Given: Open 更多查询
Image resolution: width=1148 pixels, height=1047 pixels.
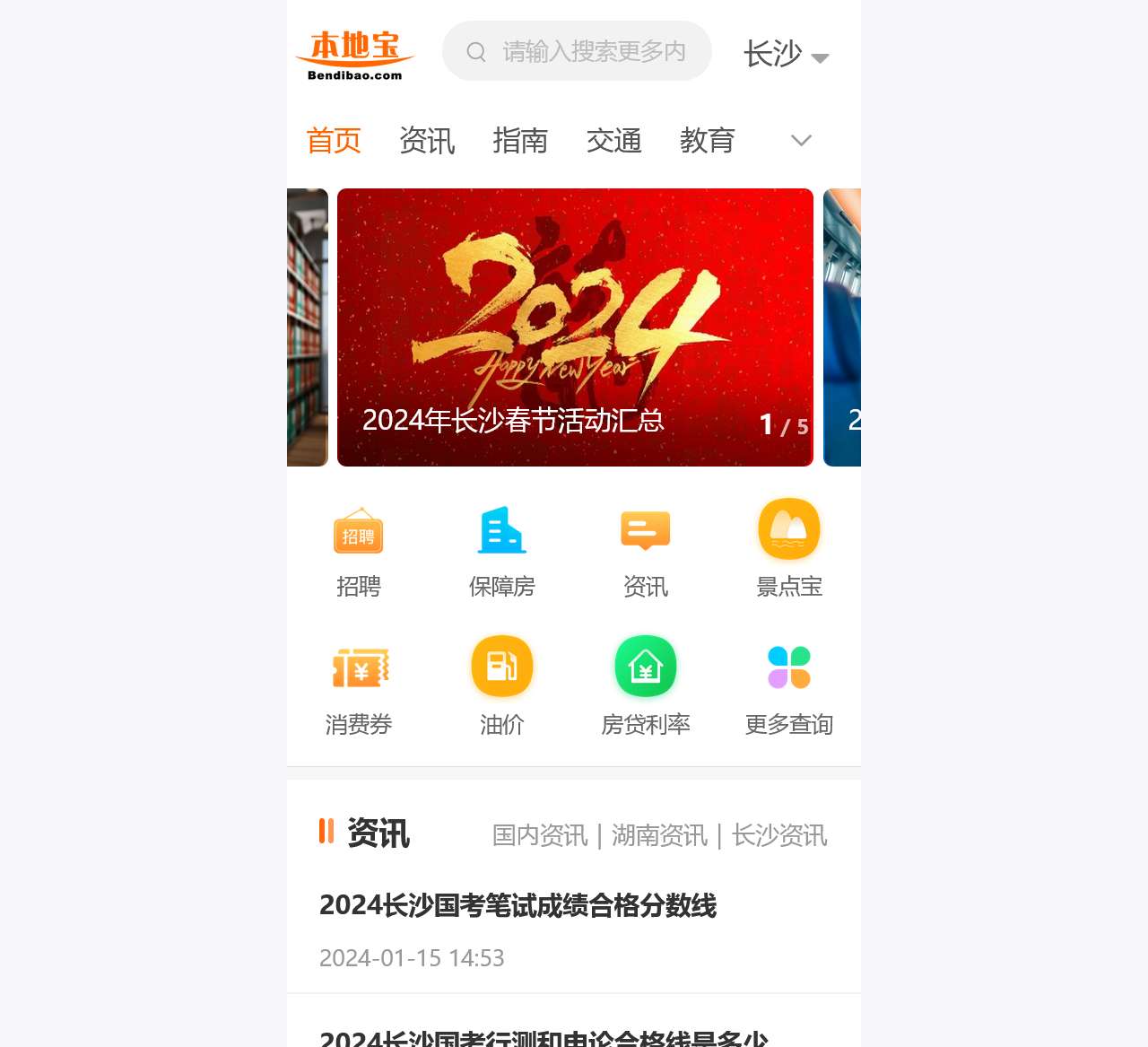Looking at the screenshot, I should coord(789,686).
